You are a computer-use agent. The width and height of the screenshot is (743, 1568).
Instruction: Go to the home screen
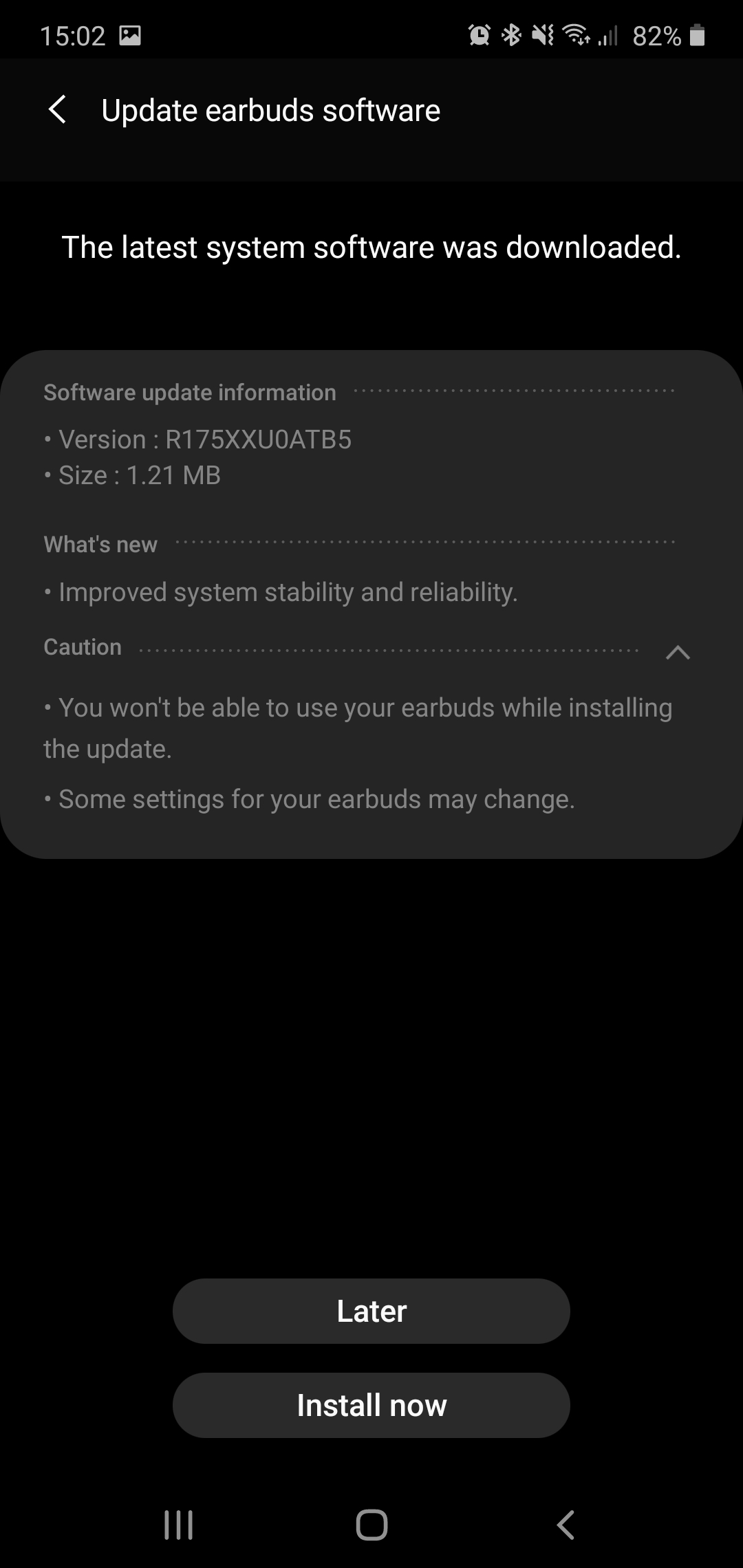pos(371,1525)
